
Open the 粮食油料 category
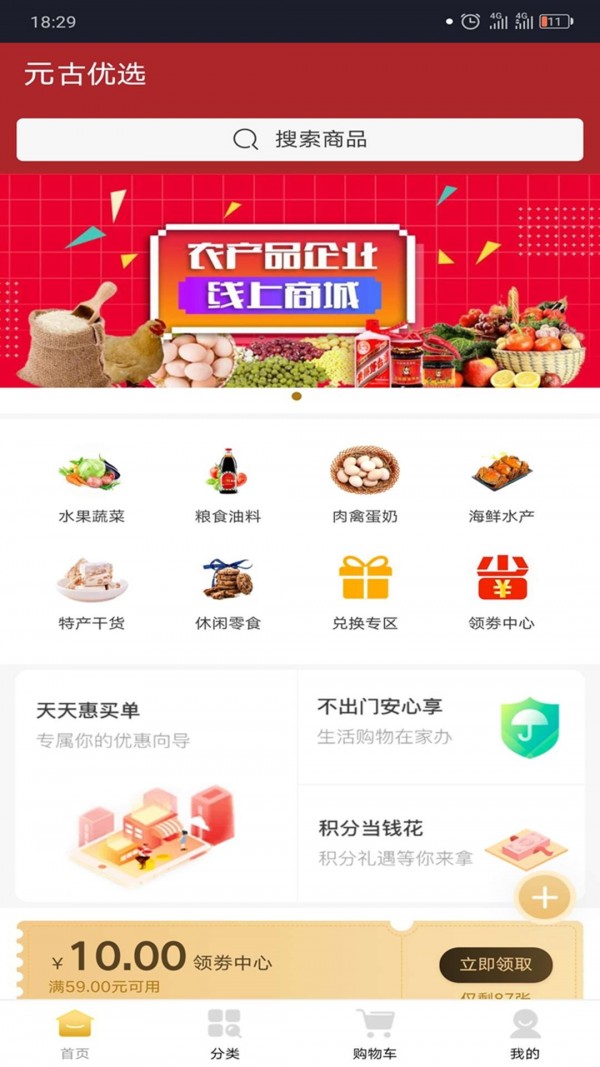[228, 485]
